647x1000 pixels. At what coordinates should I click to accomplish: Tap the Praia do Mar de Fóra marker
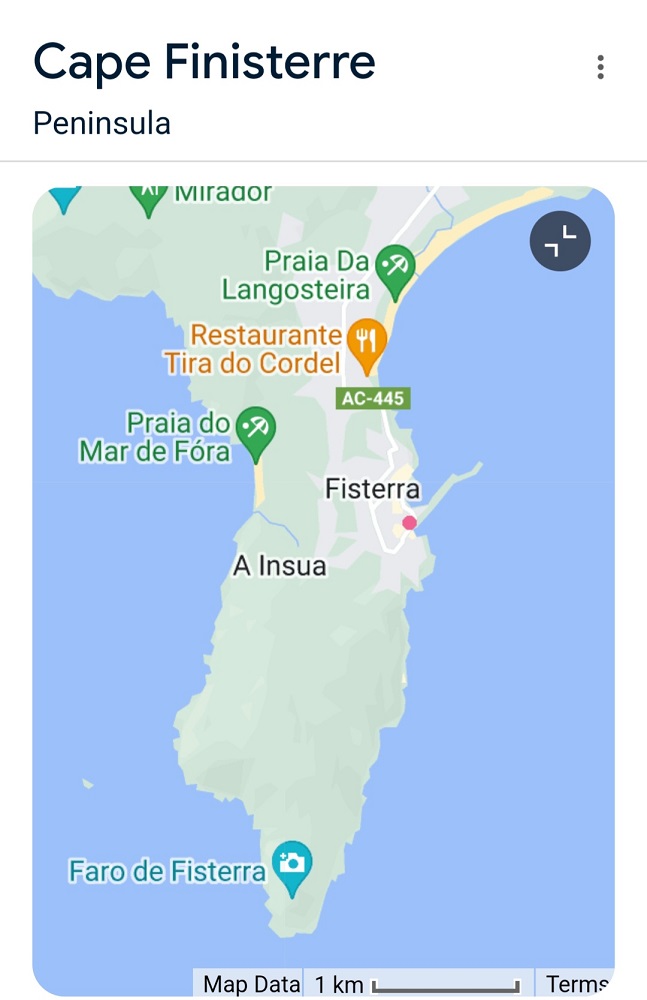point(255,433)
